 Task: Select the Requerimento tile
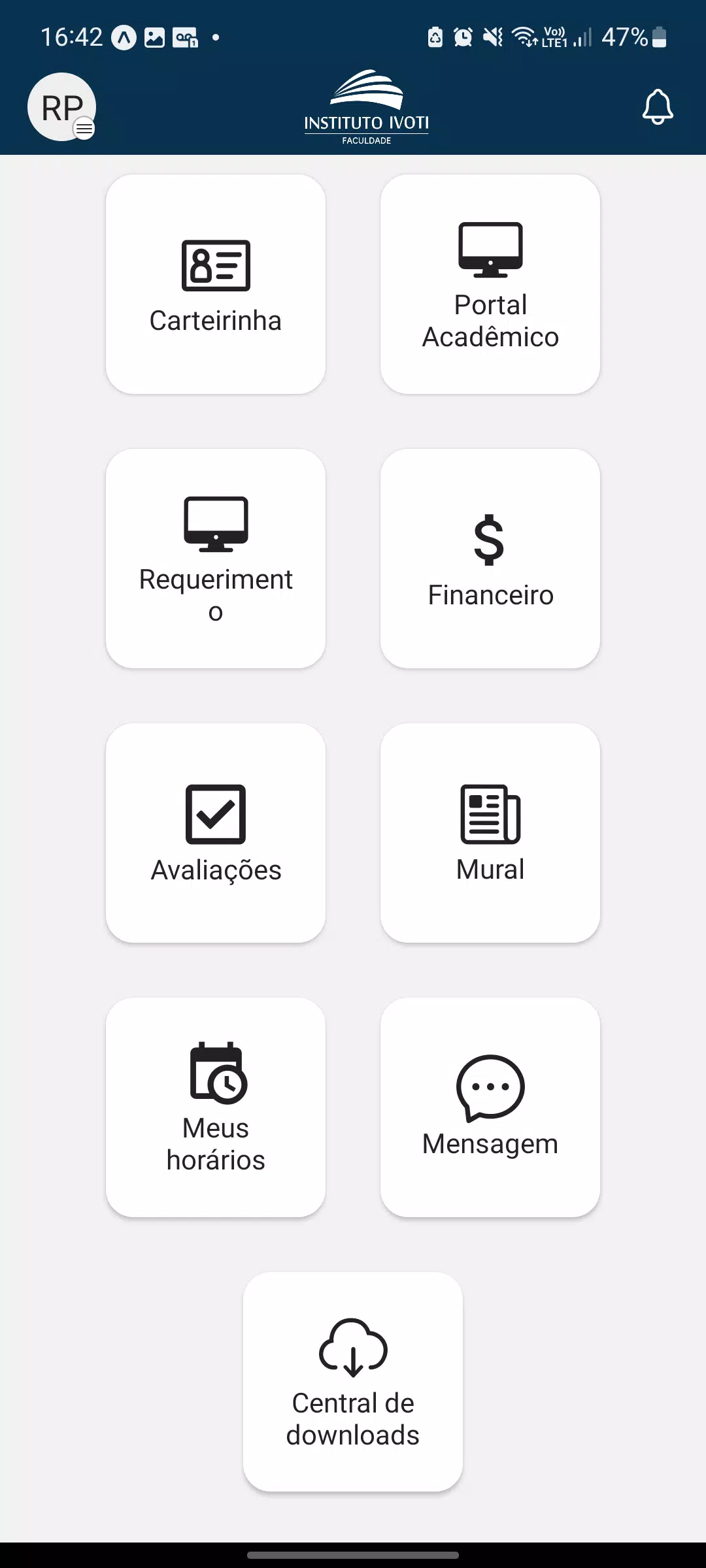[x=216, y=559]
